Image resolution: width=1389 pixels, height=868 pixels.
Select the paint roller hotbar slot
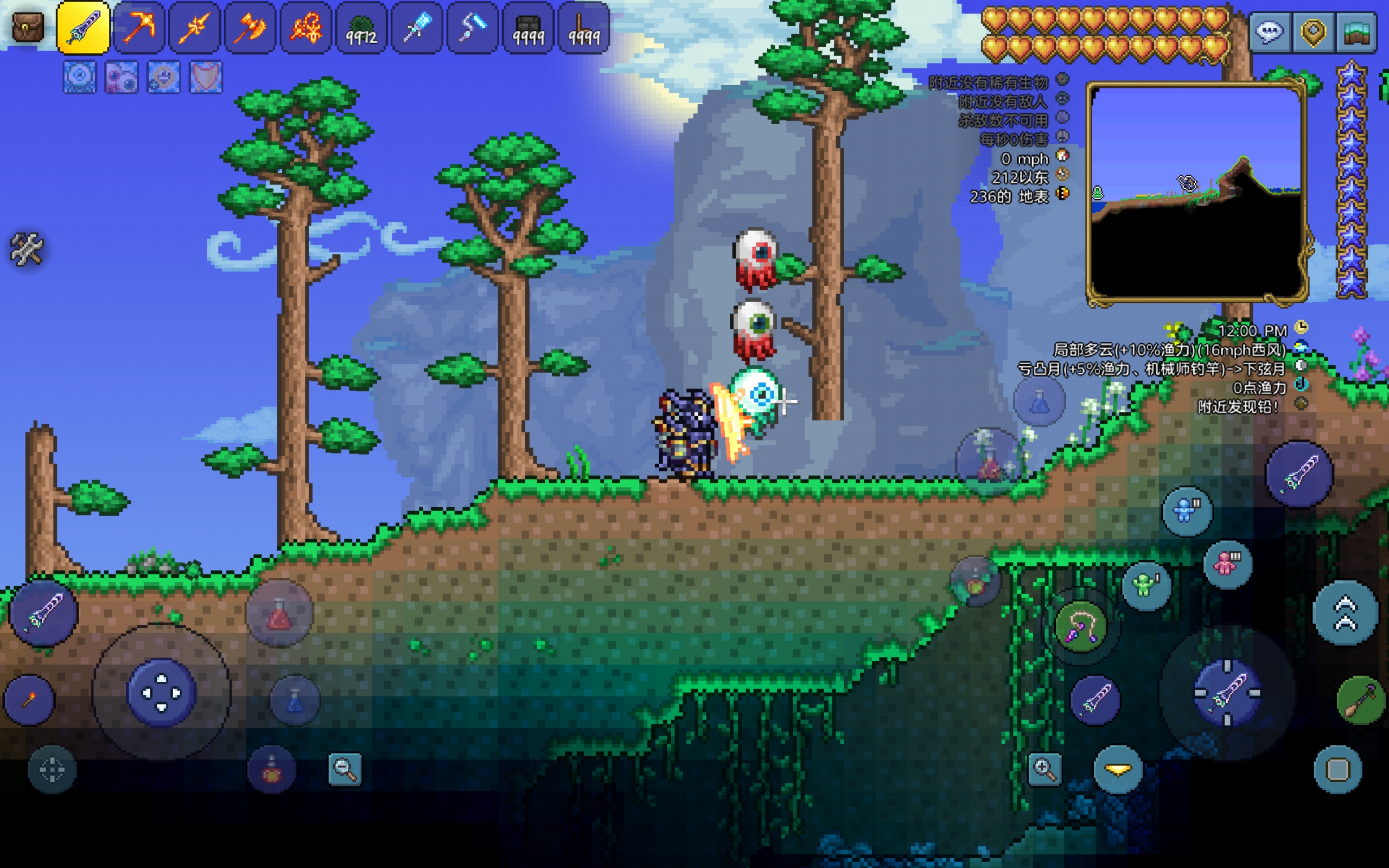(x=473, y=27)
